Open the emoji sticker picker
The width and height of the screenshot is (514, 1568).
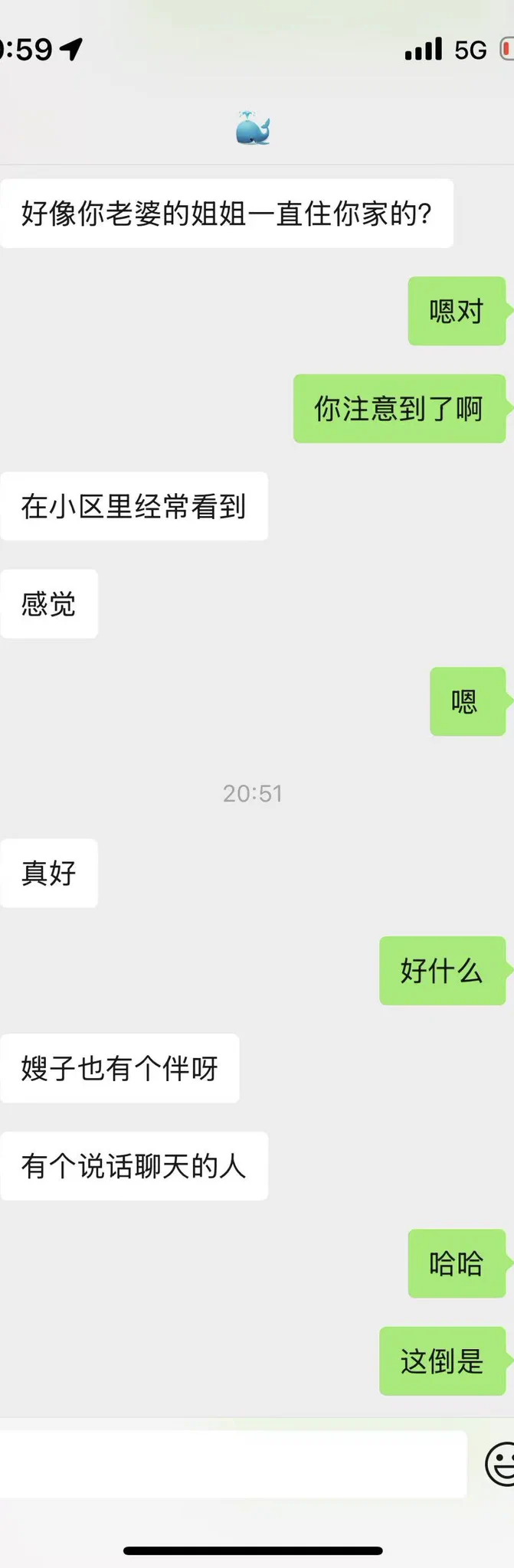point(501,1464)
